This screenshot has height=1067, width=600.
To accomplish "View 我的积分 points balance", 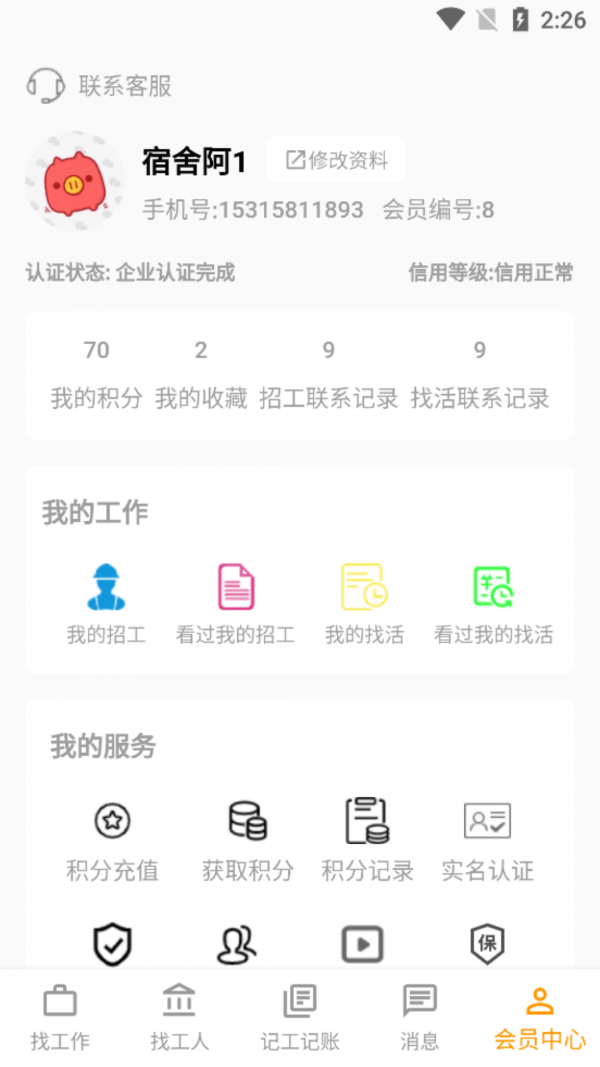I will point(97,375).
